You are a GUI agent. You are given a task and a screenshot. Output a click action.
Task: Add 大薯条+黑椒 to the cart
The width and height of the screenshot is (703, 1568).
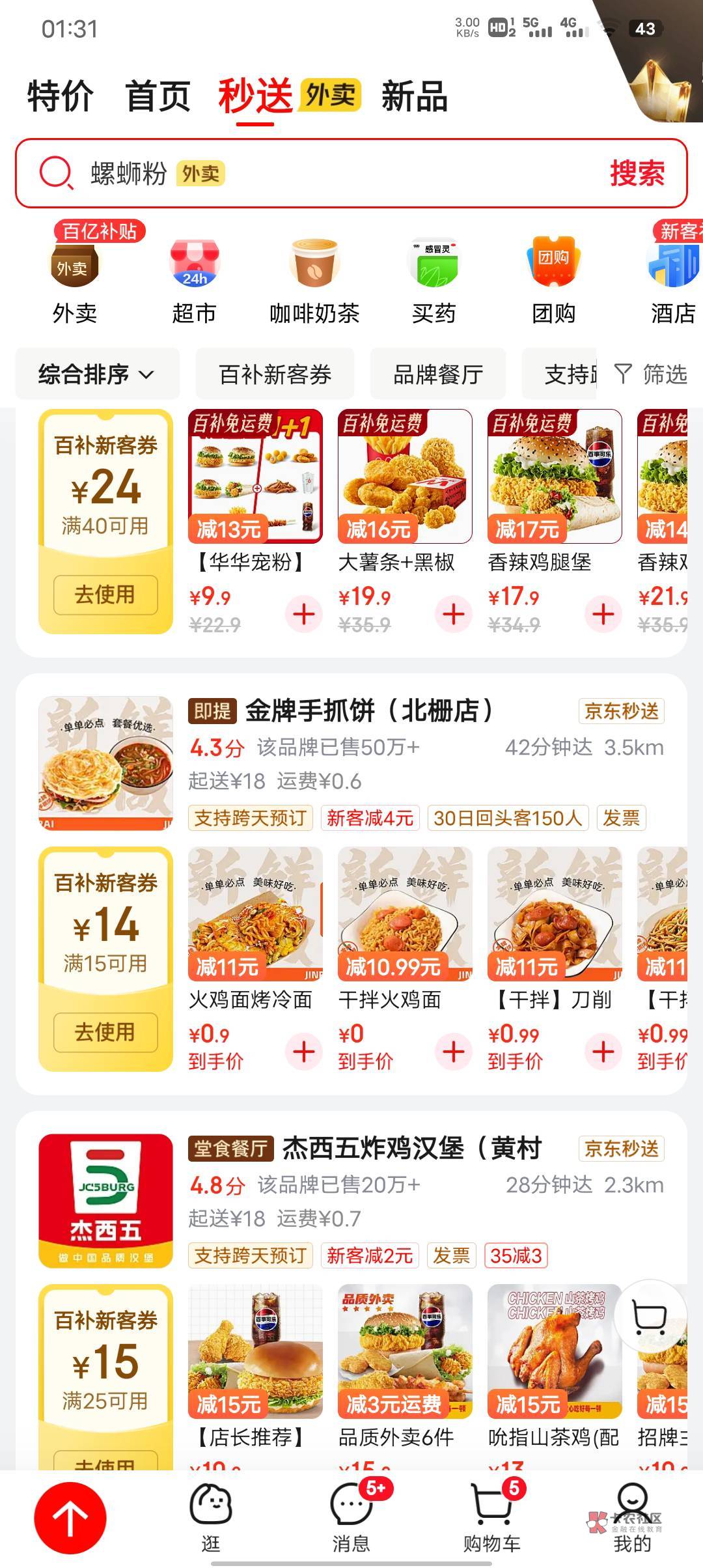coord(454,613)
